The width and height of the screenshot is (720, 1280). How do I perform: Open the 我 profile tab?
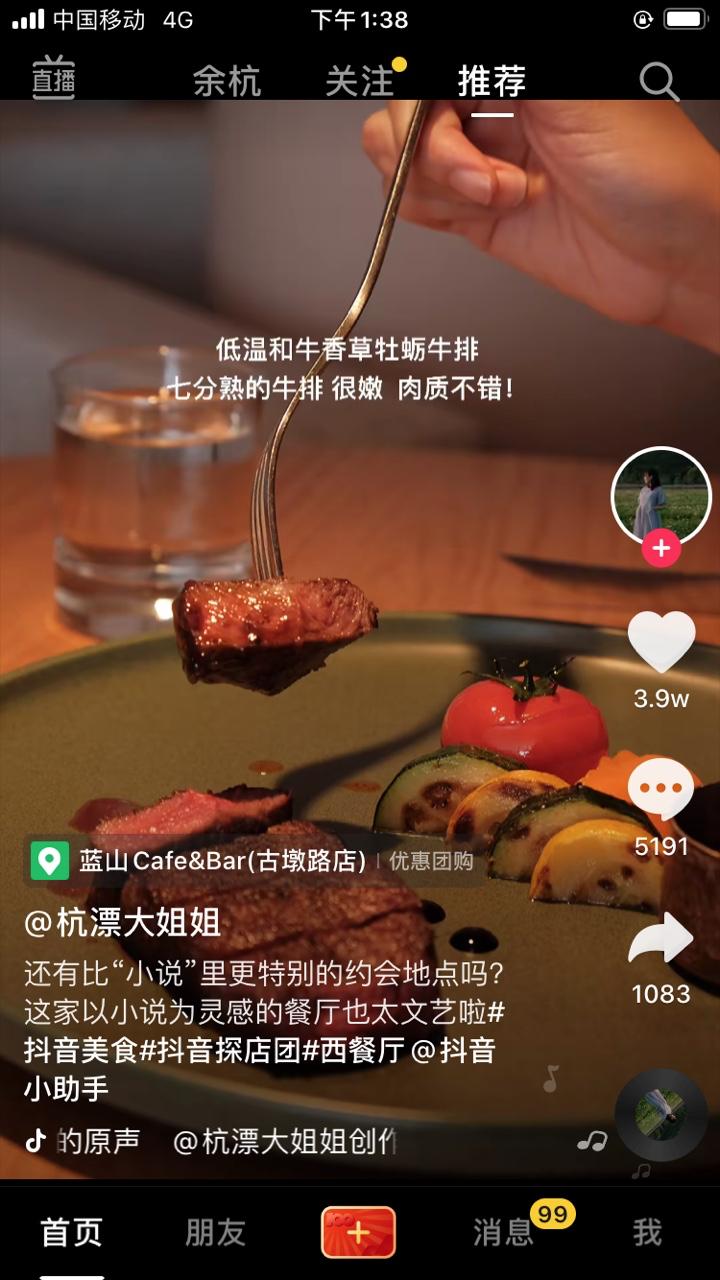[x=647, y=1233]
